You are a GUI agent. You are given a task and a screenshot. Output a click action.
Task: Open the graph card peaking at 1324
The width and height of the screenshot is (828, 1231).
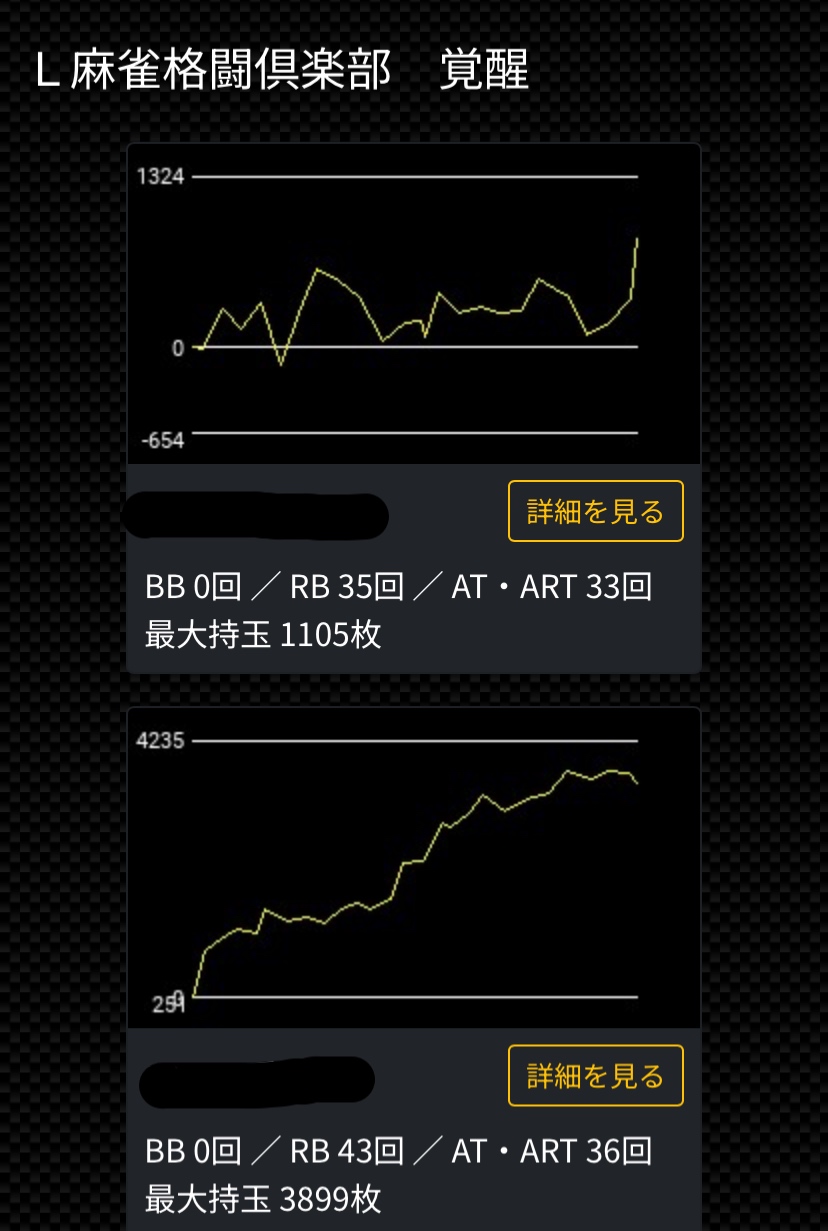413,305
